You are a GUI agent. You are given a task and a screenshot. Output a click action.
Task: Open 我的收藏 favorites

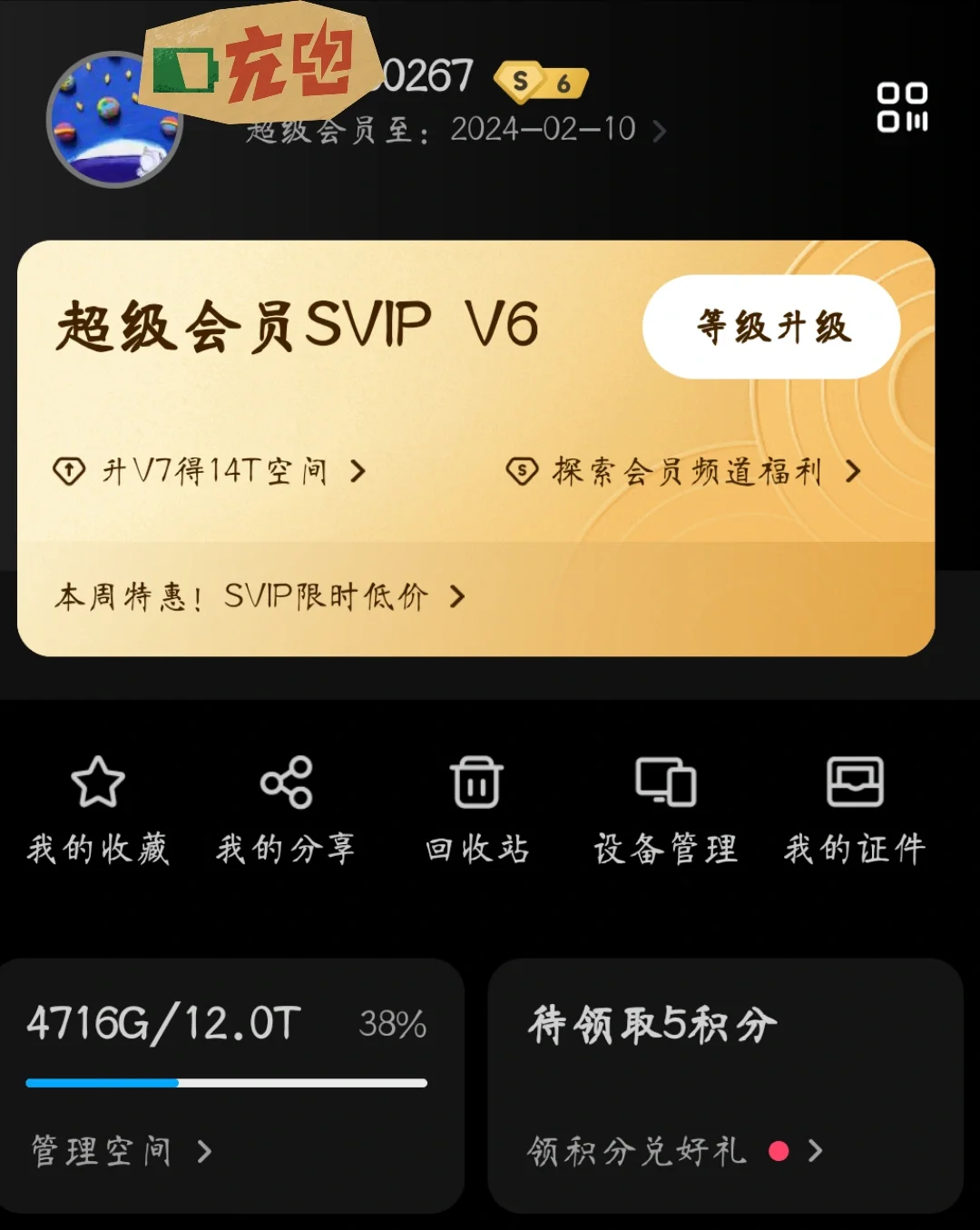(x=97, y=806)
